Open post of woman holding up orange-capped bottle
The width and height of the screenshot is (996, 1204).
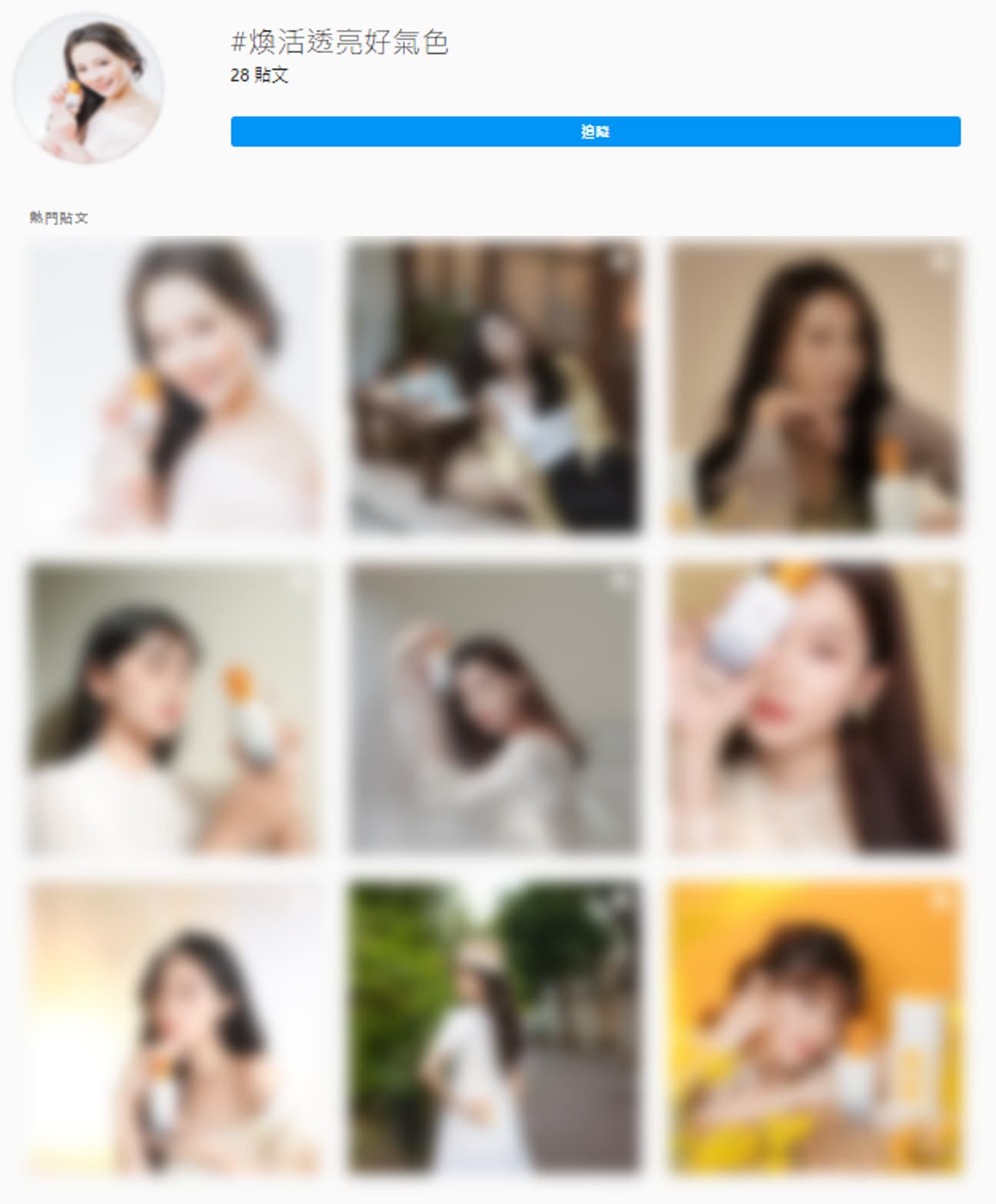pos(174,708)
